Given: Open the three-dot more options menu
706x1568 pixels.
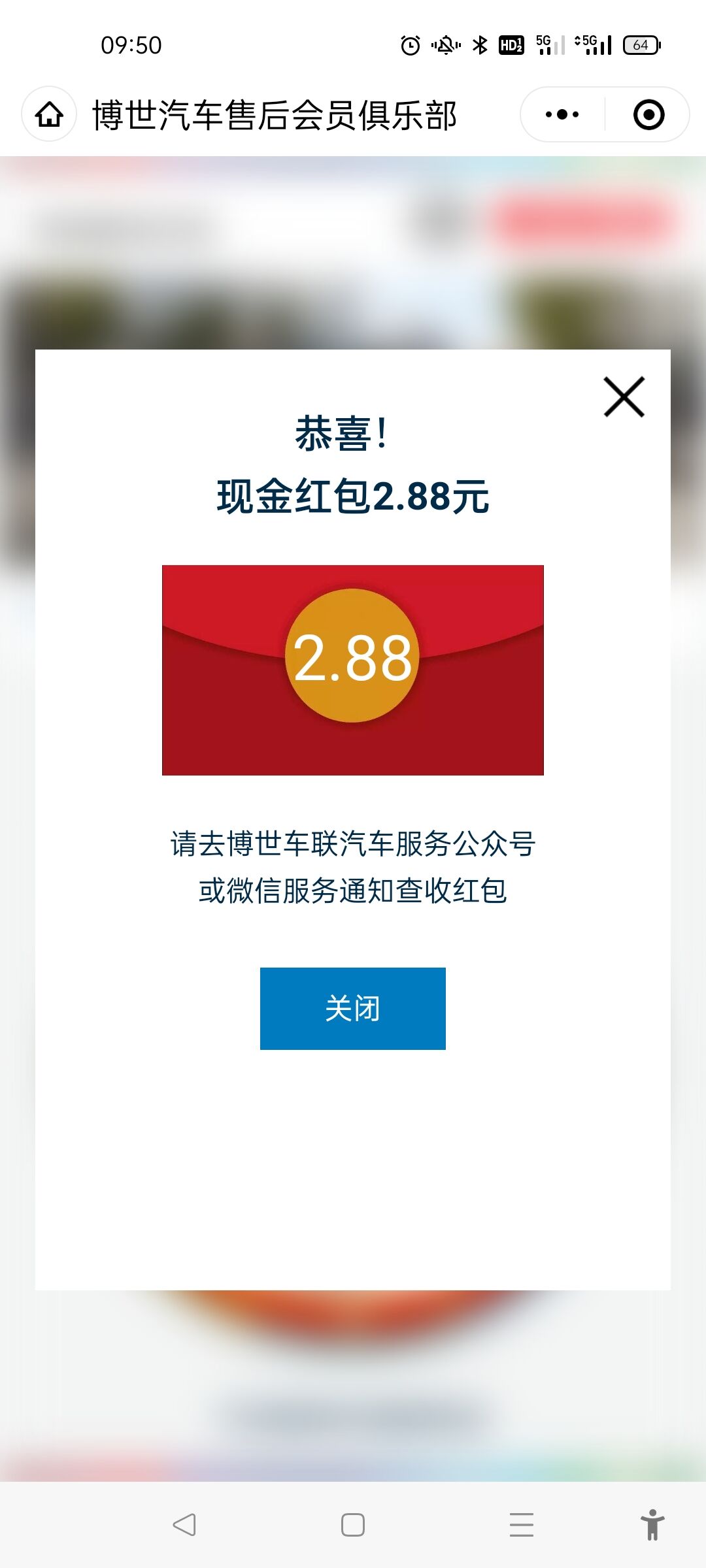Looking at the screenshot, I should click(562, 115).
